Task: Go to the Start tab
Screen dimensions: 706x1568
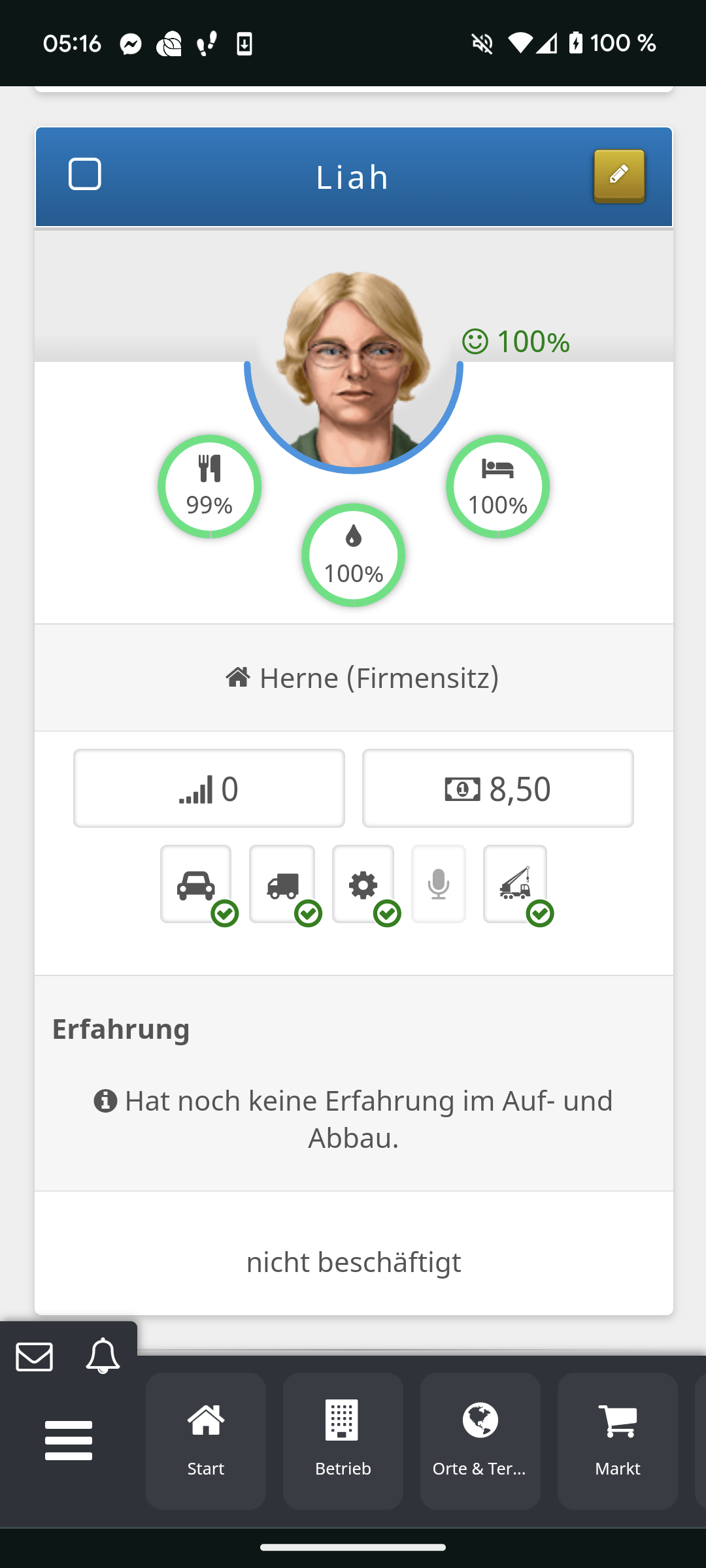Action: click(x=206, y=1440)
